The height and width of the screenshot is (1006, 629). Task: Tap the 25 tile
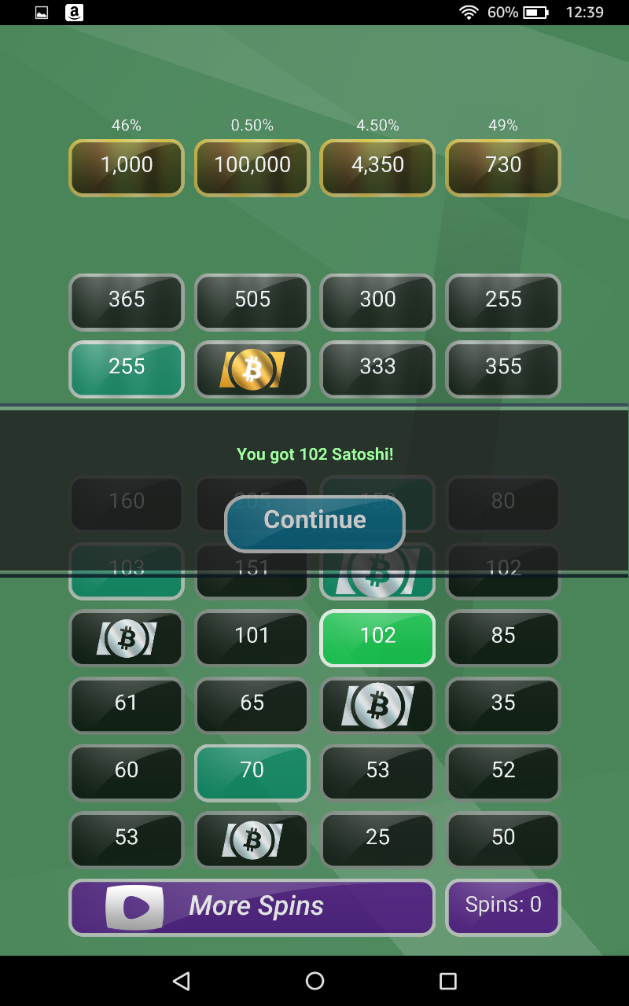377,839
